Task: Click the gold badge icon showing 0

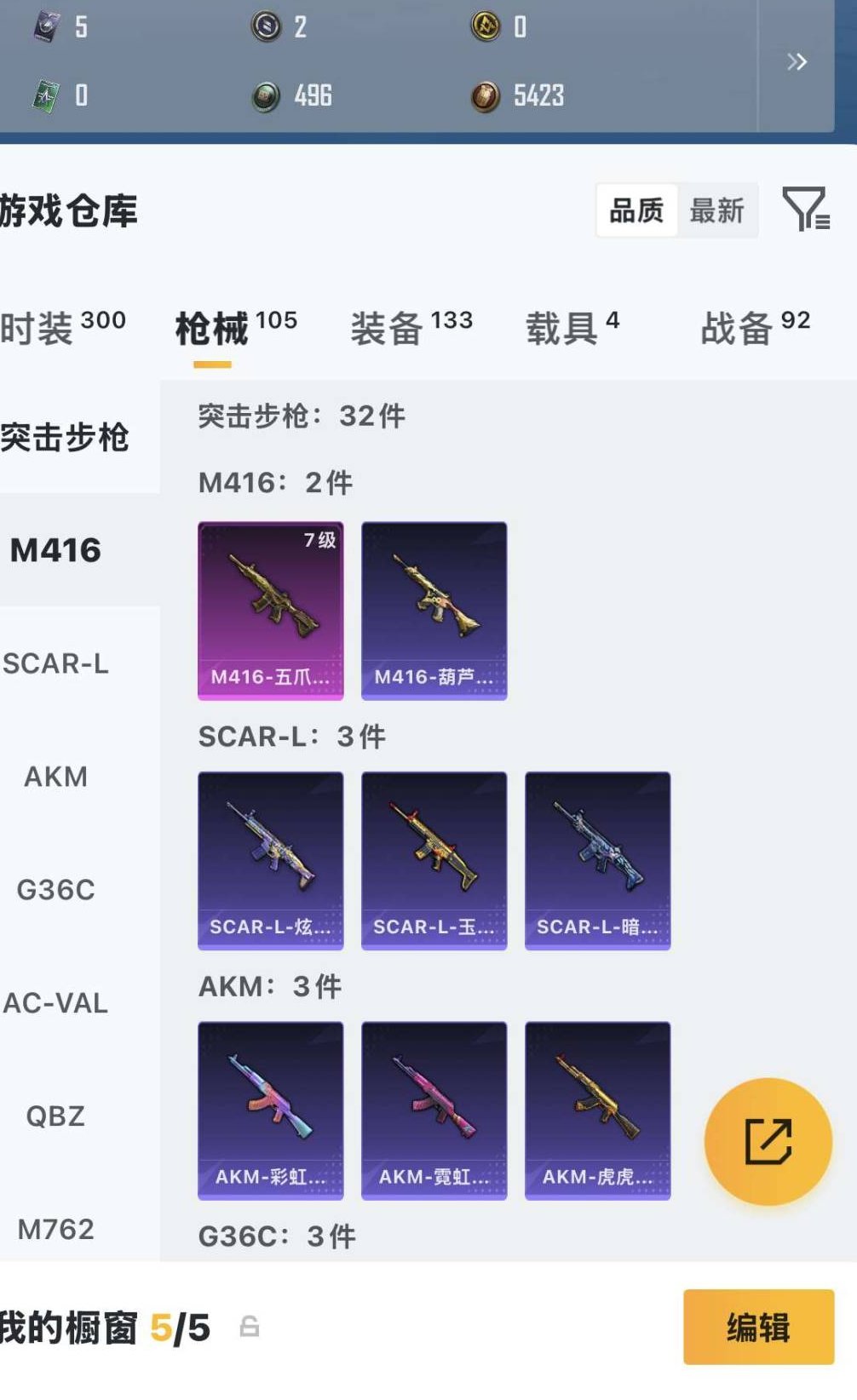Action: point(486,26)
